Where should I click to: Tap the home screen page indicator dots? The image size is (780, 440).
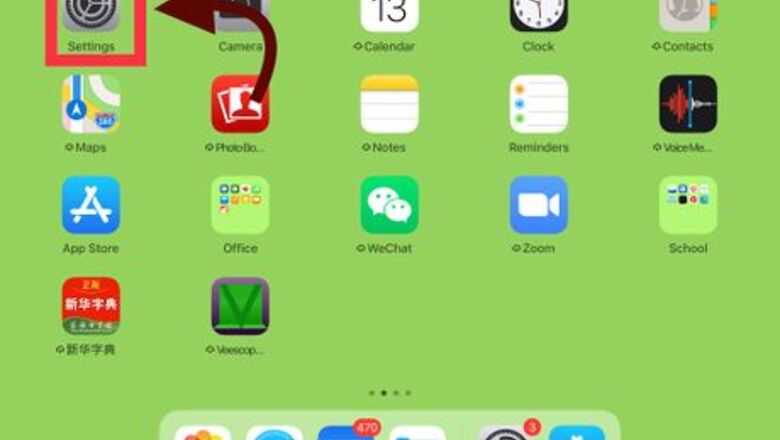[x=389, y=393]
